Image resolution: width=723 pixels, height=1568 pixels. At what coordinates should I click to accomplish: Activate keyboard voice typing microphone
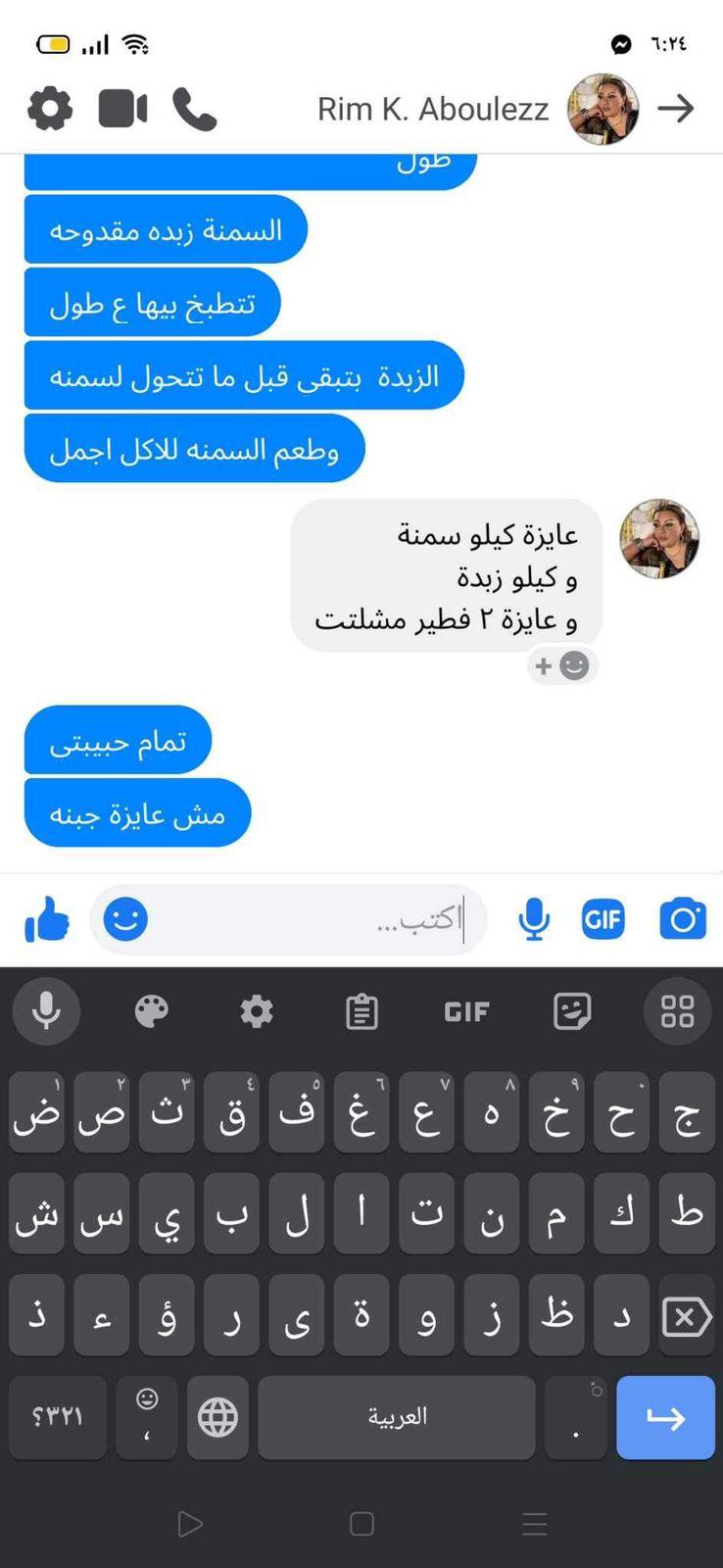point(46,1010)
